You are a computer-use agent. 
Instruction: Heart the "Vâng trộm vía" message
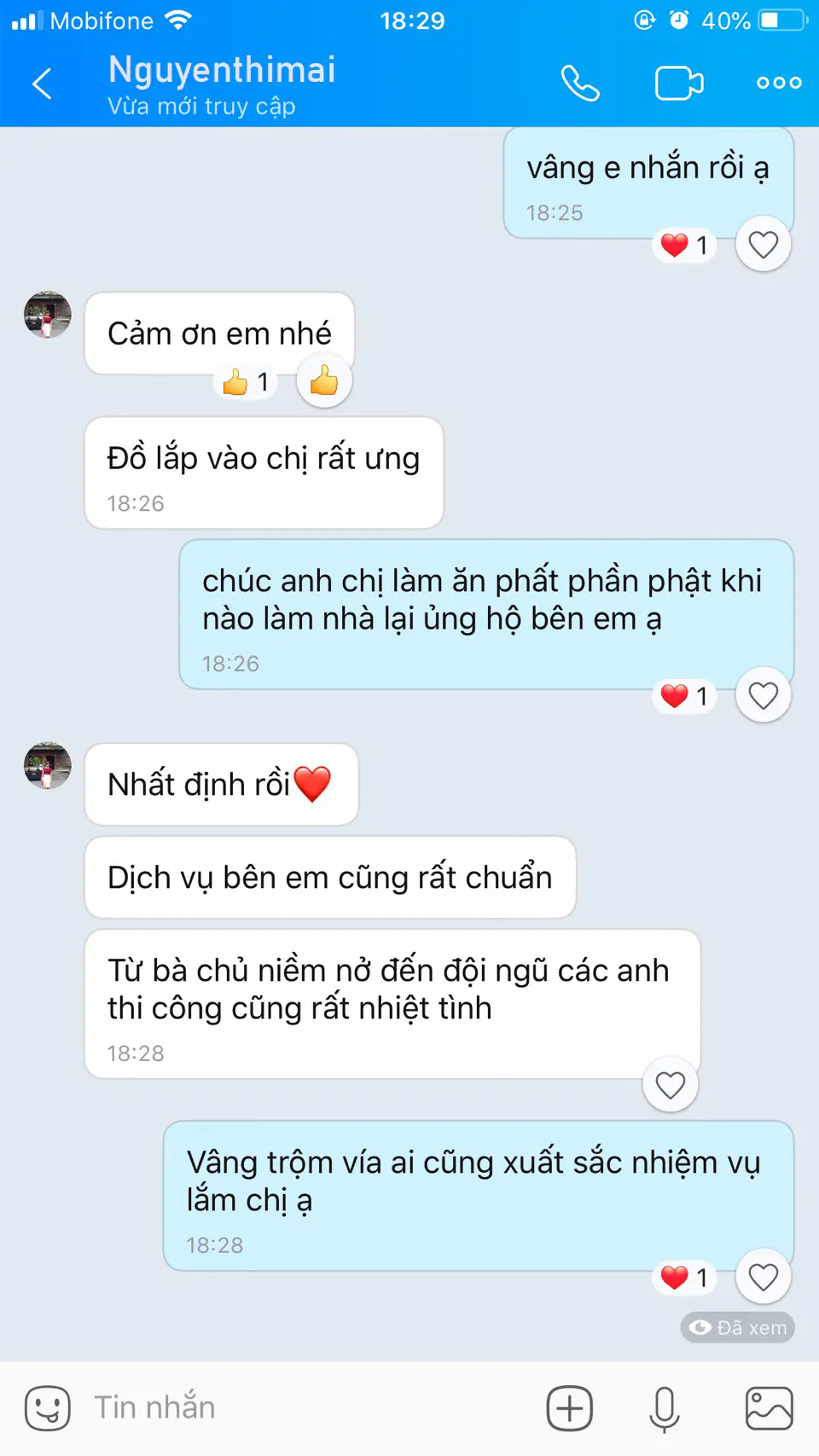764,1277
